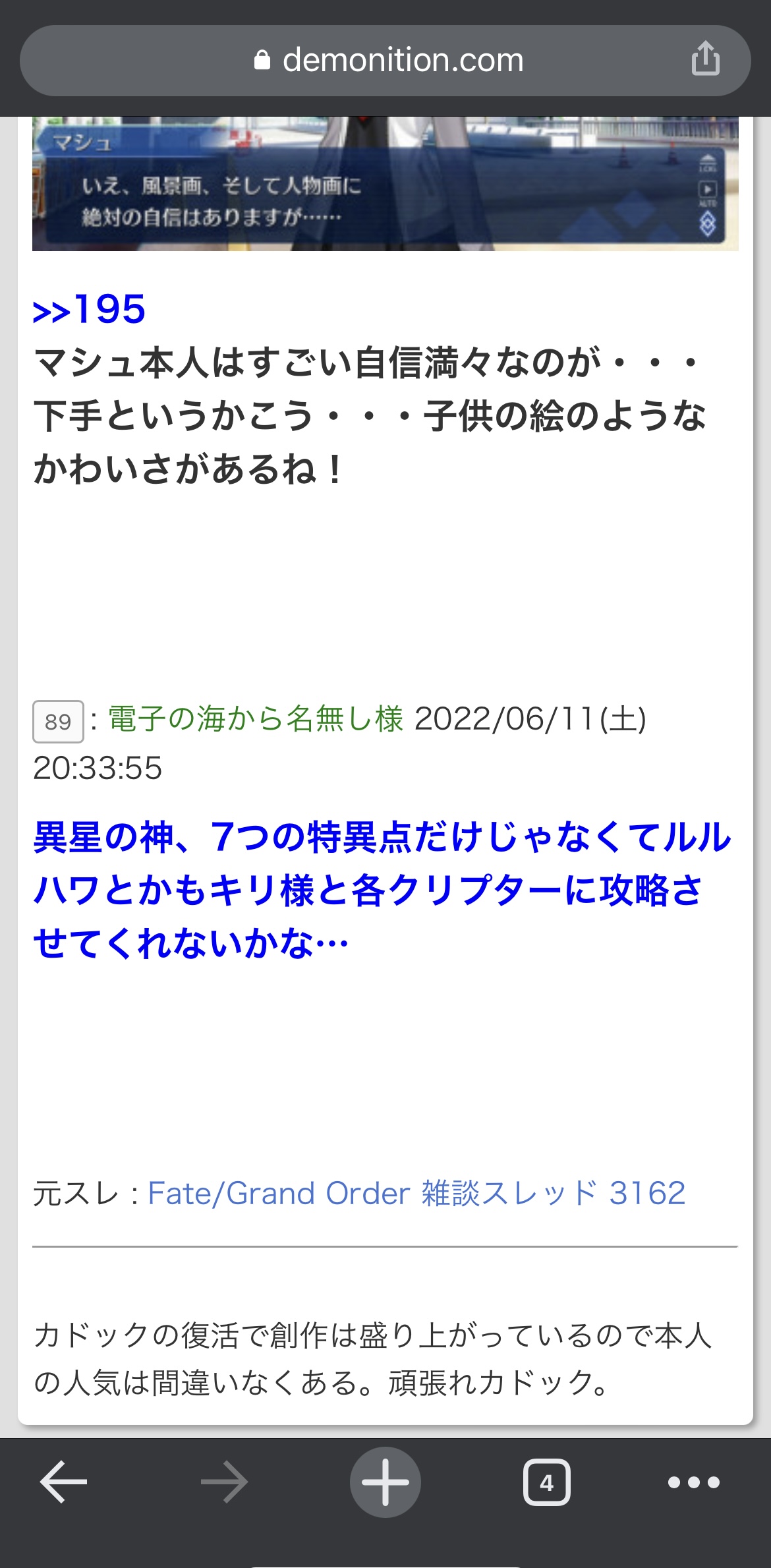Go forward to the next page

[x=224, y=1482]
